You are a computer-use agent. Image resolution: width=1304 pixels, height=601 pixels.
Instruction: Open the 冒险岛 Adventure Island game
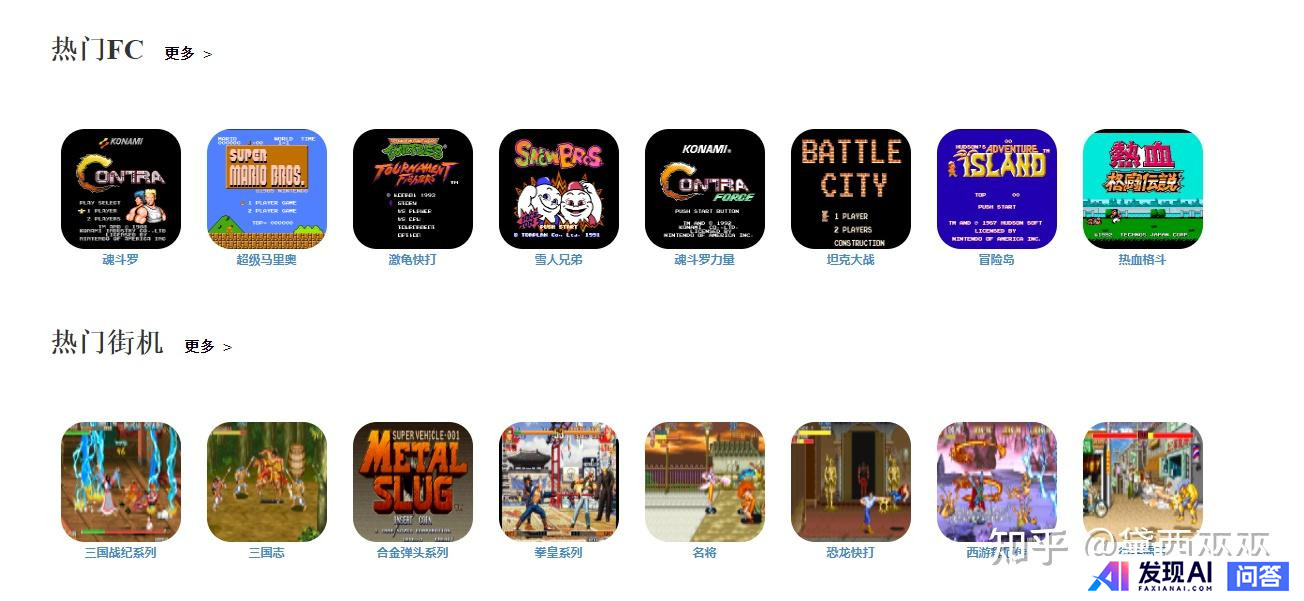tap(997, 189)
